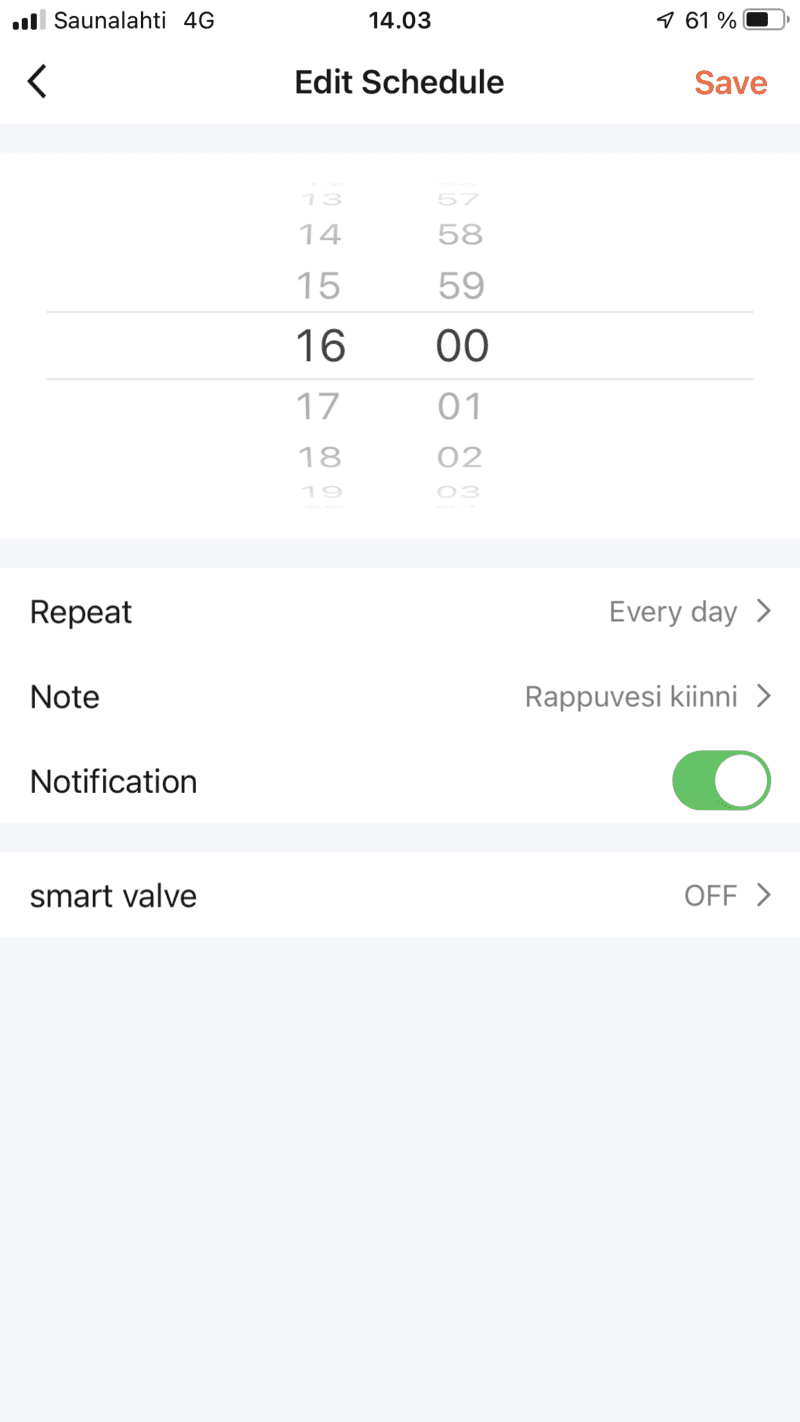This screenshot has width=800, height=1422.
Task: Open the smart valve action setting
Action: point(400,895)
